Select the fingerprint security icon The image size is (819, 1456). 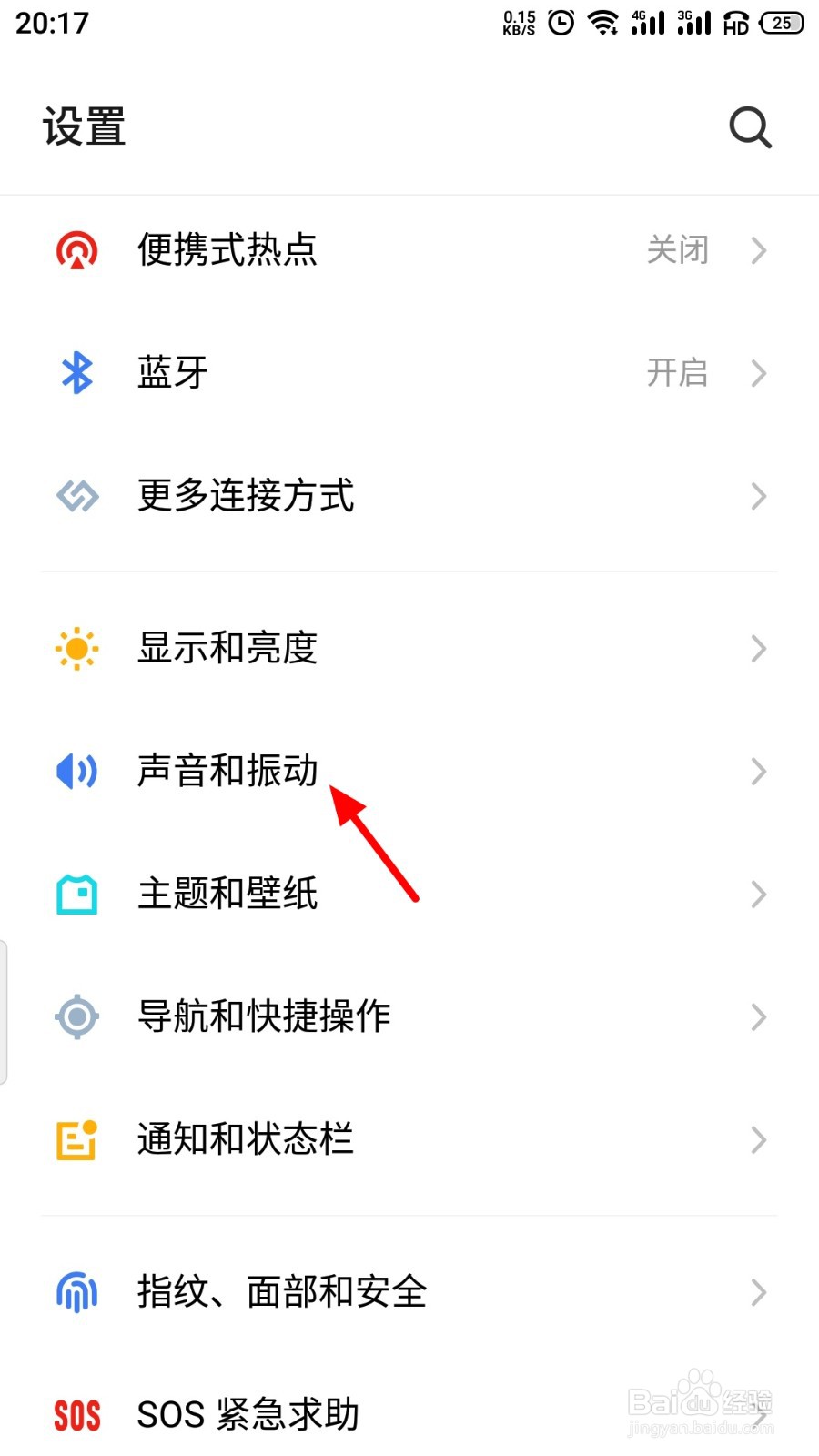pos(76,1292)
